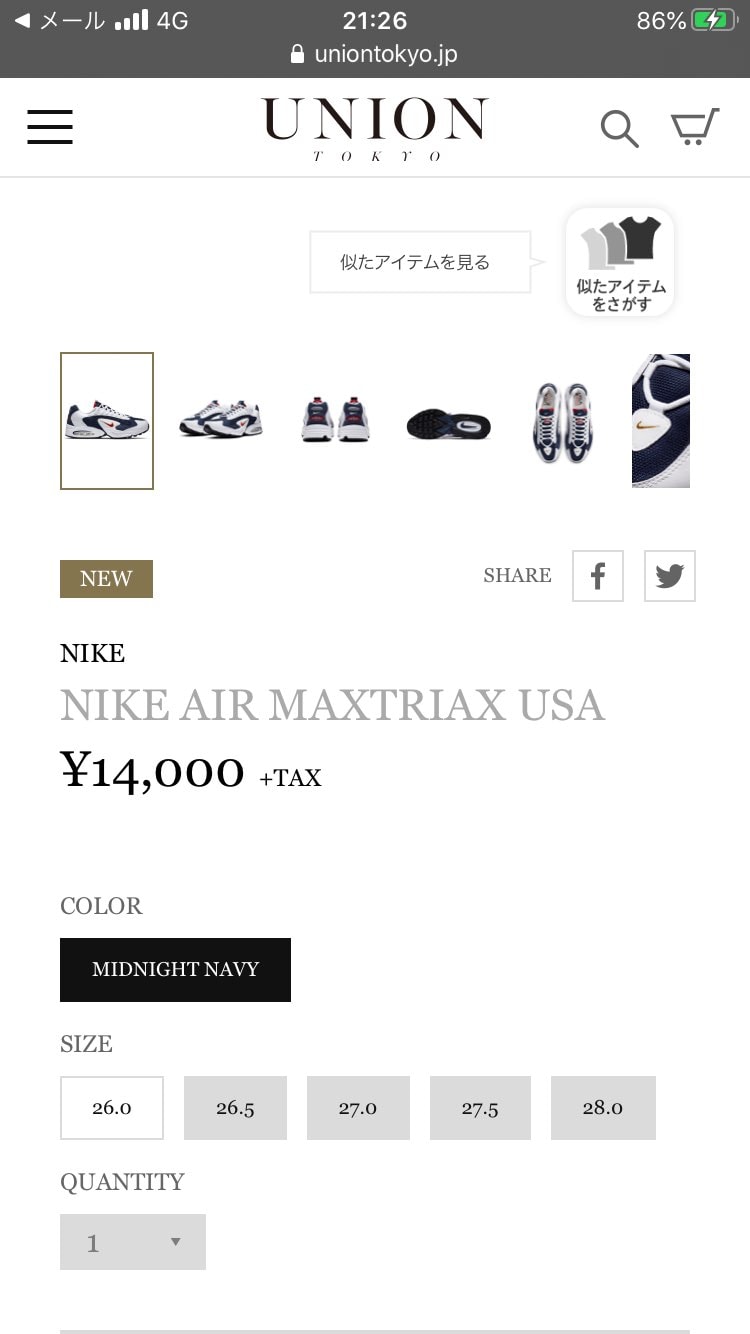Share the product on Facebook
This screenshot has width=750, height=1334.
coord(597,576)
